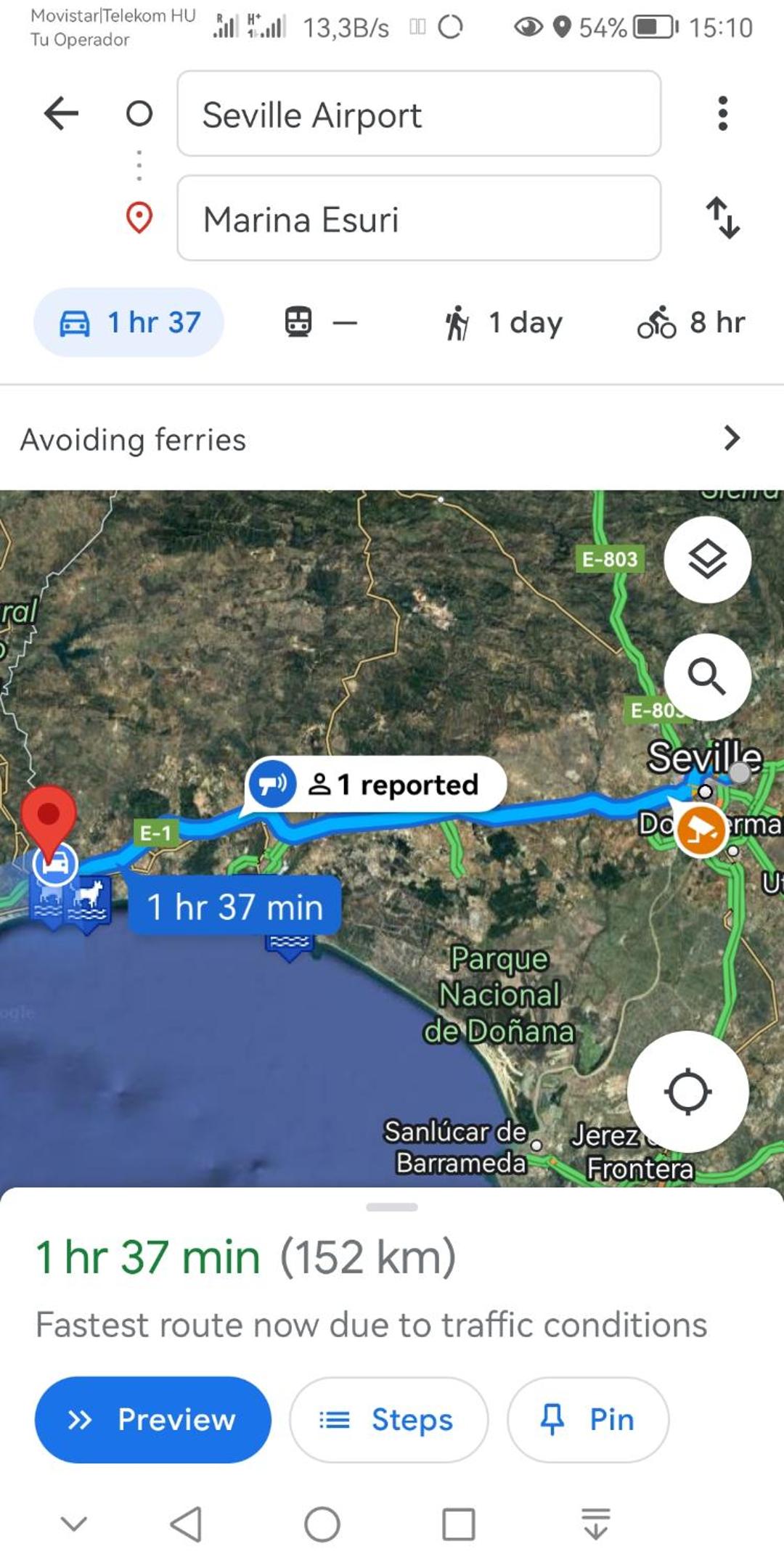Switch to public transit mode
This screenshot has width=784, height=1568.
click(x=321, y=322)
